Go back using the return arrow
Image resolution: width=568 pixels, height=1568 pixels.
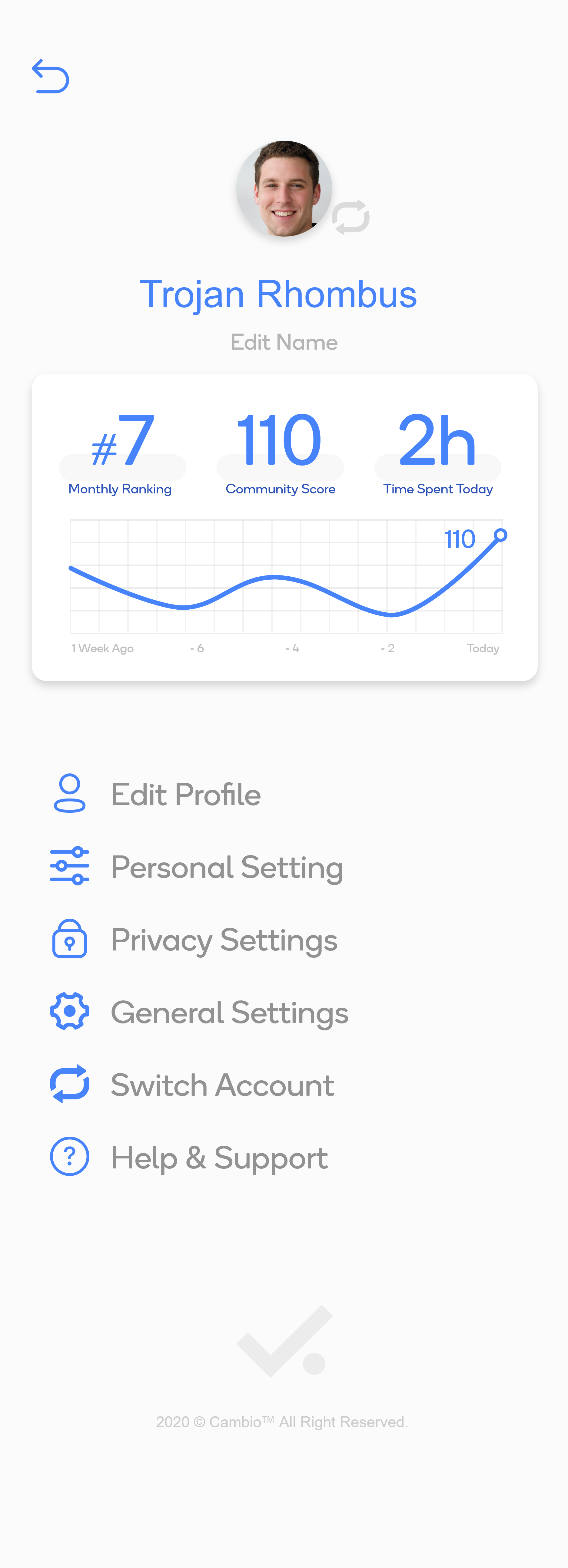(x=51, y=77)
